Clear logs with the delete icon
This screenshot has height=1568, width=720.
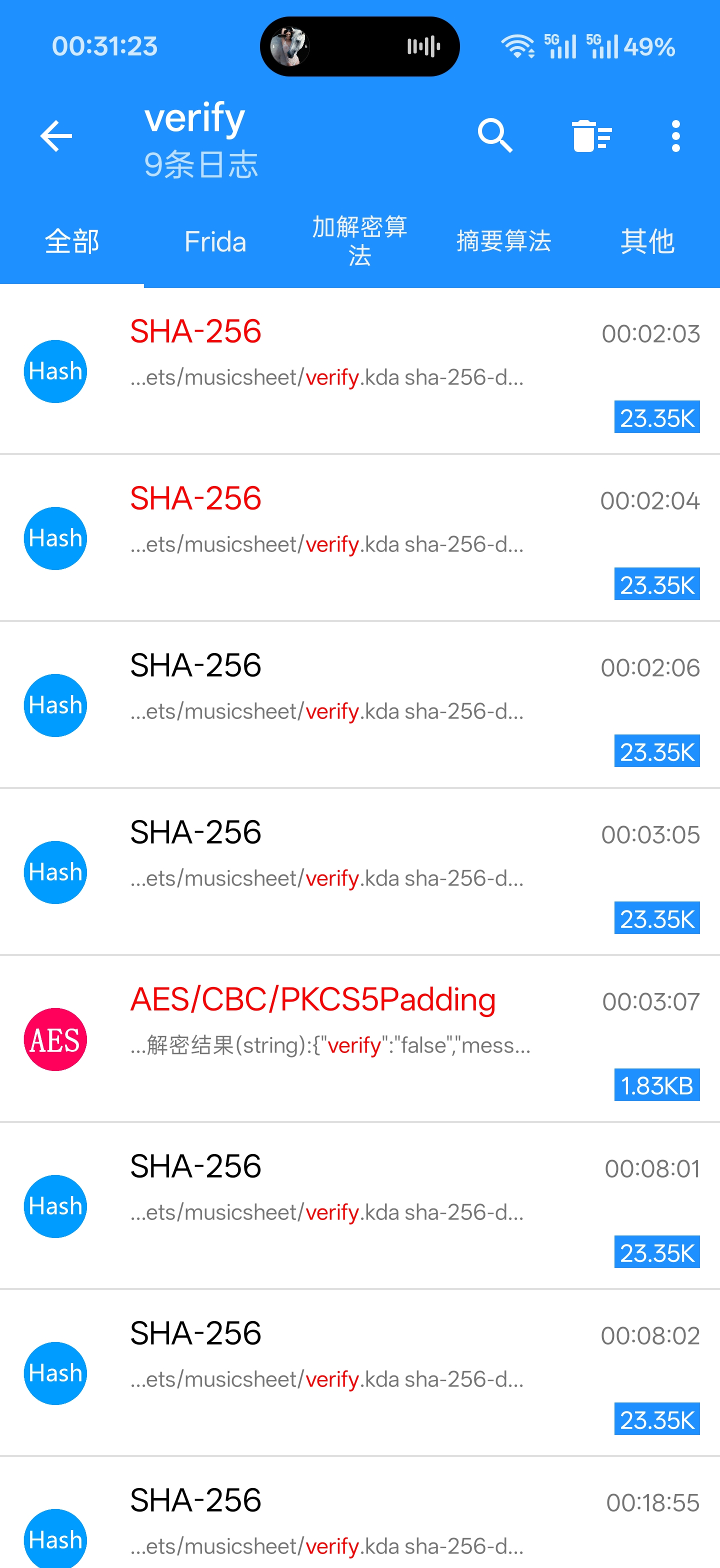coord(591,135)
